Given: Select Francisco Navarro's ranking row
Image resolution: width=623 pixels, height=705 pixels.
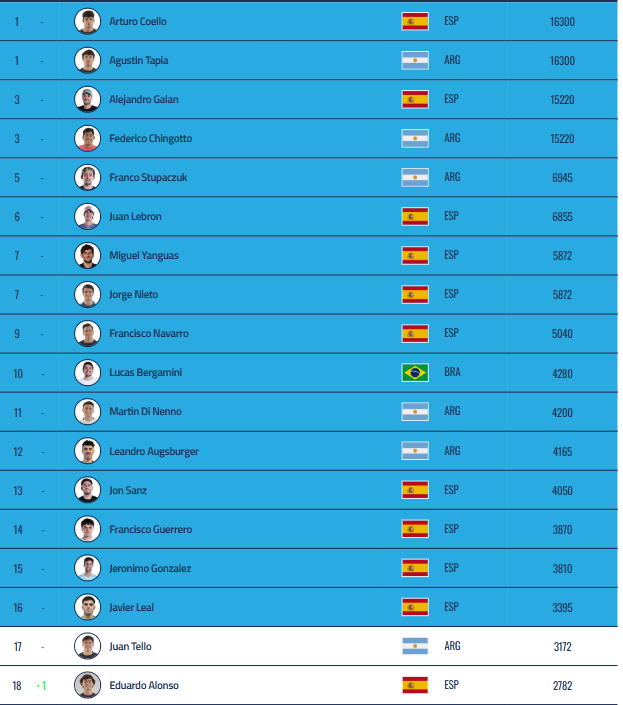Looking at the screenshot, I should click(x=148, y=334).
